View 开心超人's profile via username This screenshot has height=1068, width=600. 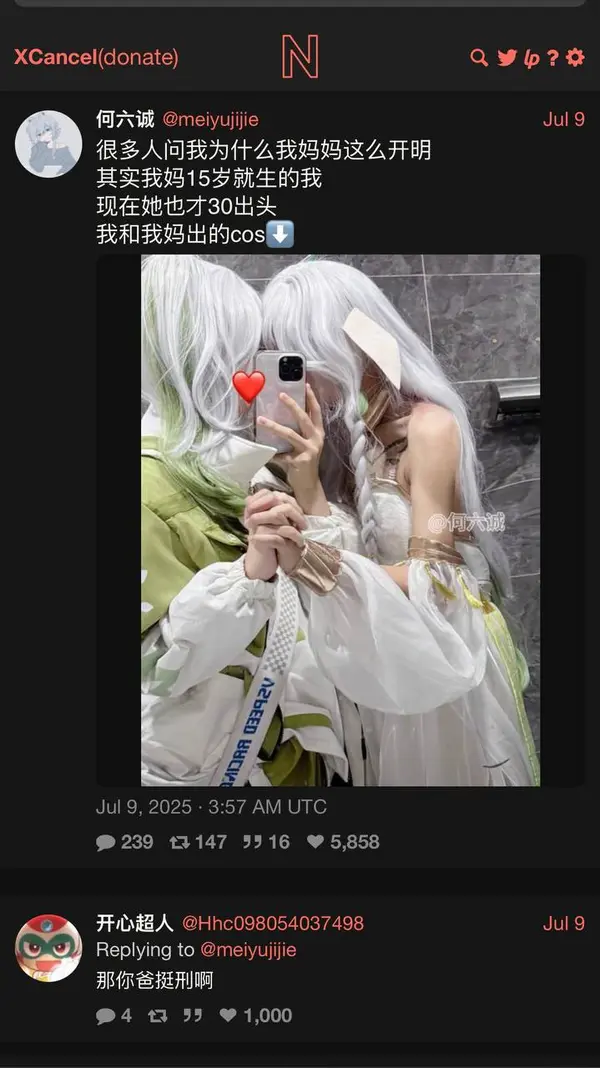pyautogui.click(x=134, y=923)
